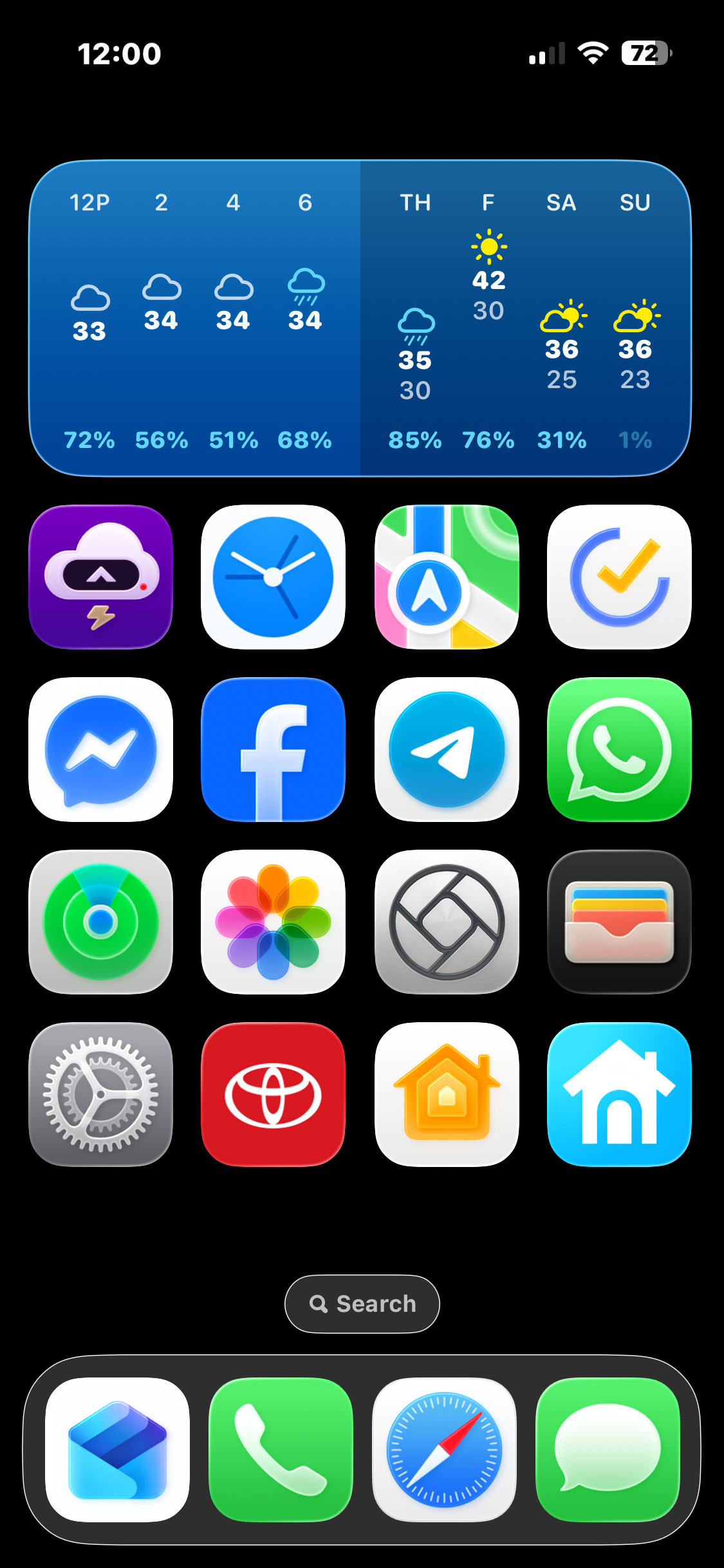
Task: Launch Safari from the dock
Action: tap(444, 1450)
